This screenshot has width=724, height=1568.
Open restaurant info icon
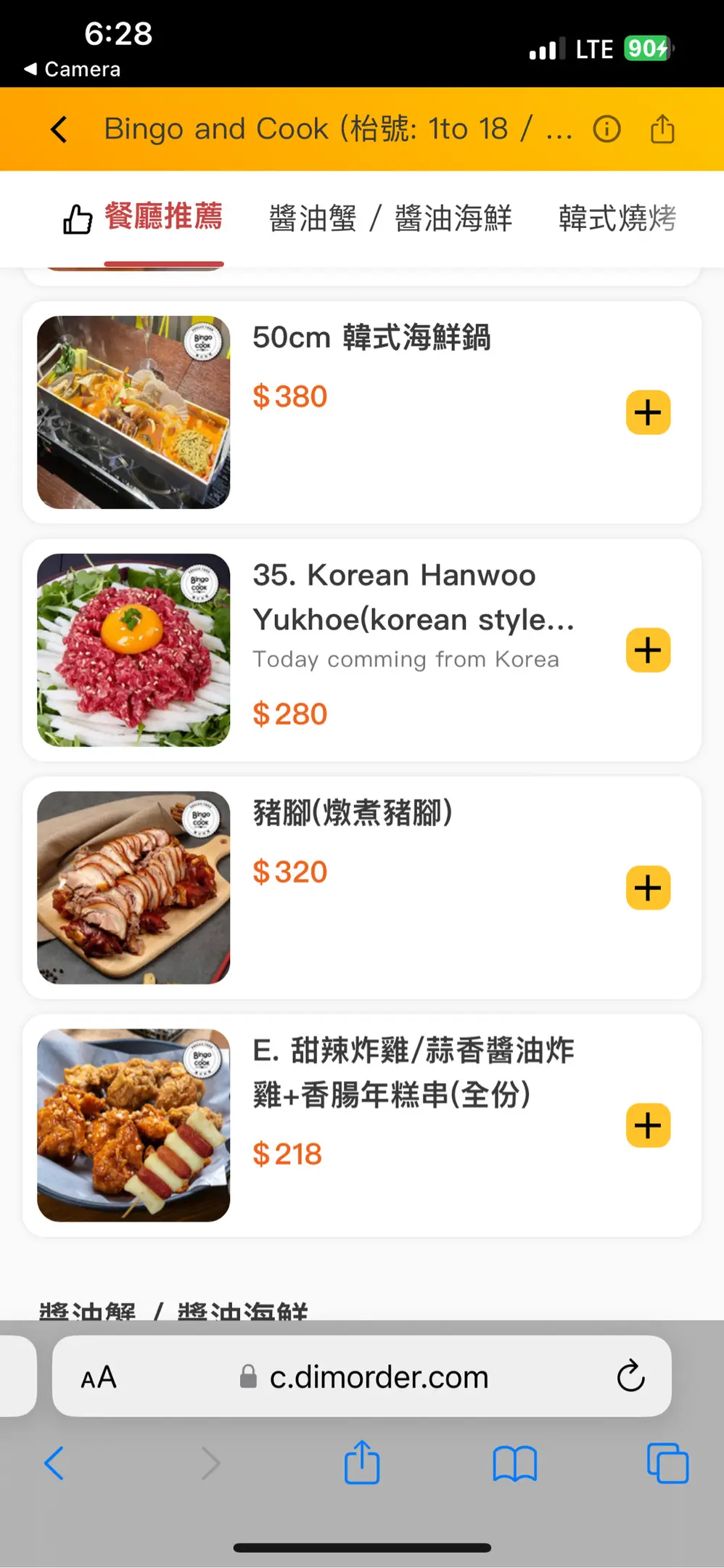[606, 129]
